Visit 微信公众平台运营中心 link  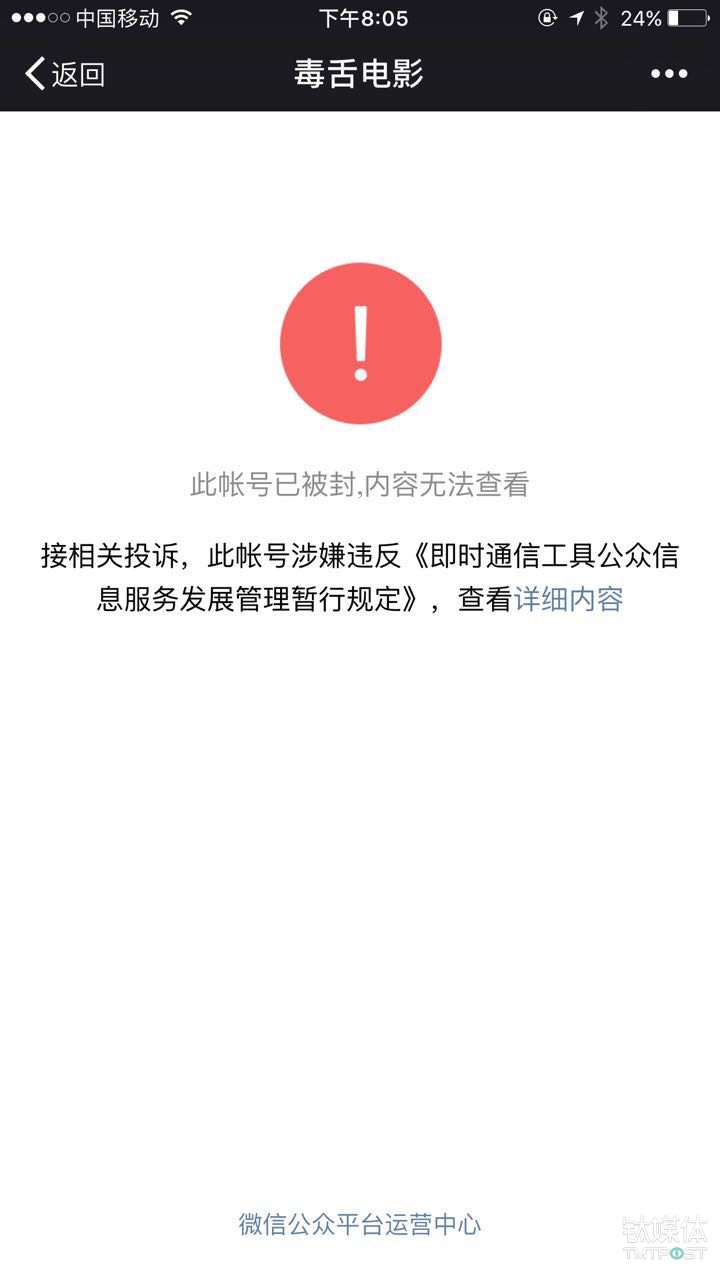click(x=360, y=1224)
